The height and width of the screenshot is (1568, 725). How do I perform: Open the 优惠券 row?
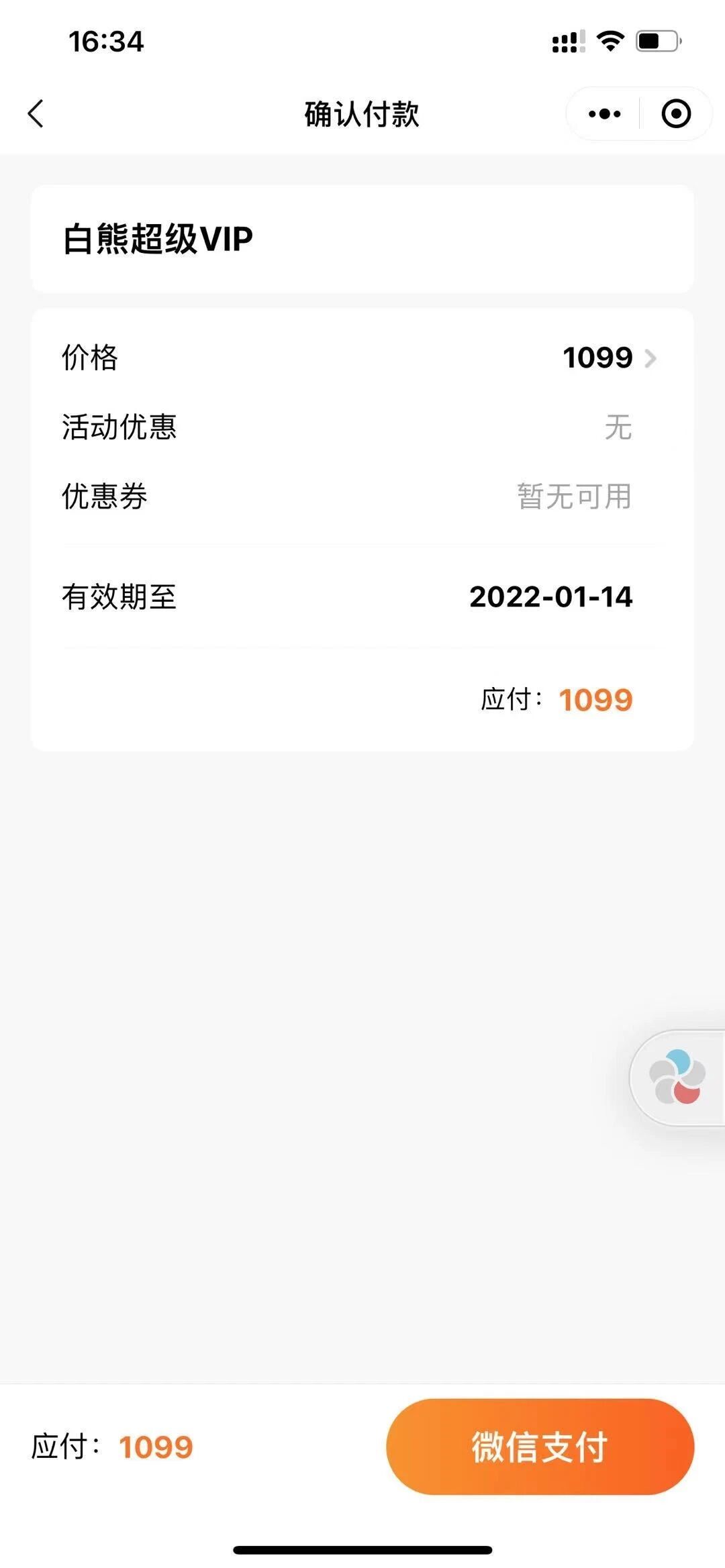tap(361, 496)
